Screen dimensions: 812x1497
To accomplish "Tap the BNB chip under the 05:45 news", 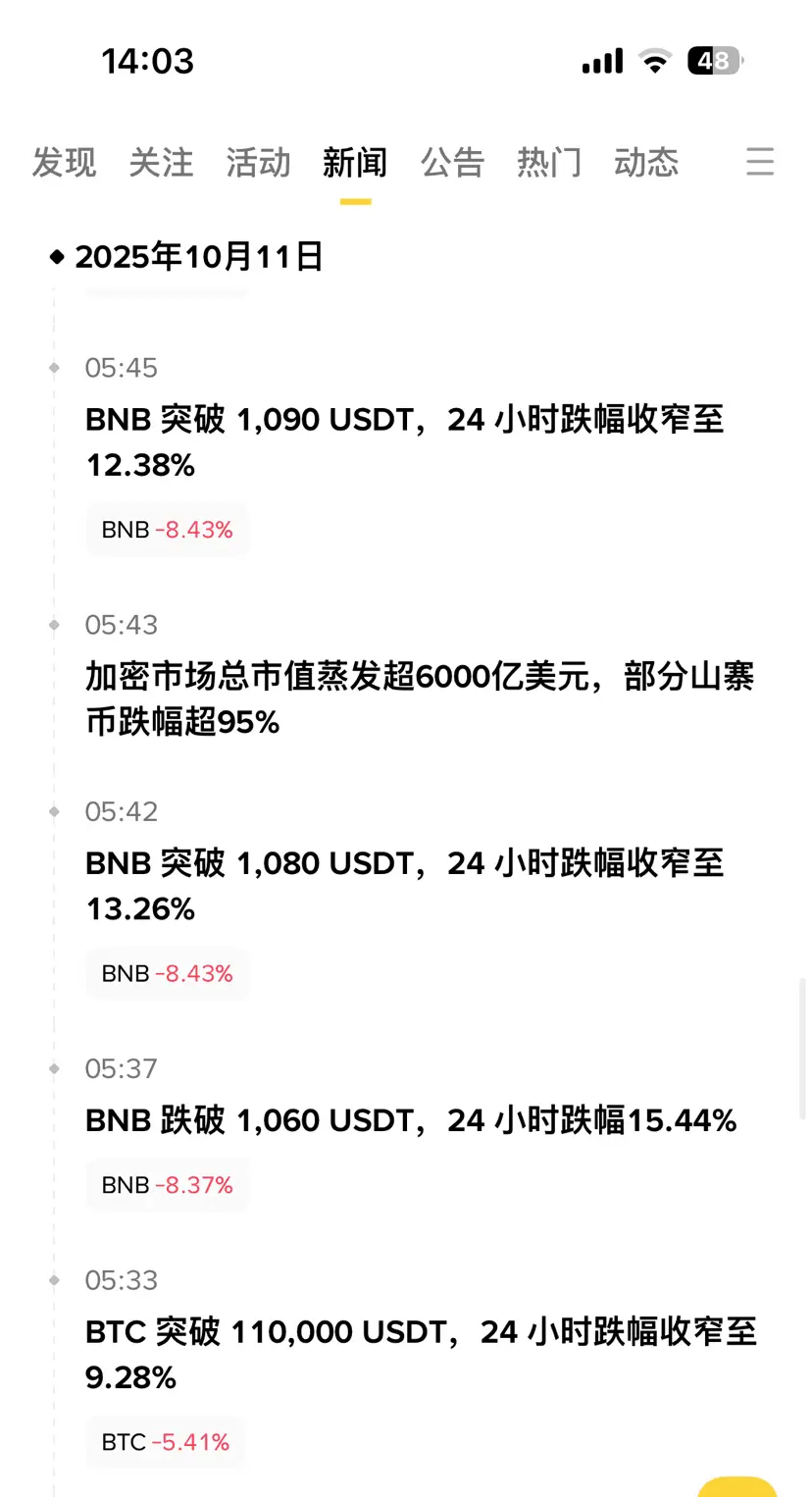I will (167, 530).
